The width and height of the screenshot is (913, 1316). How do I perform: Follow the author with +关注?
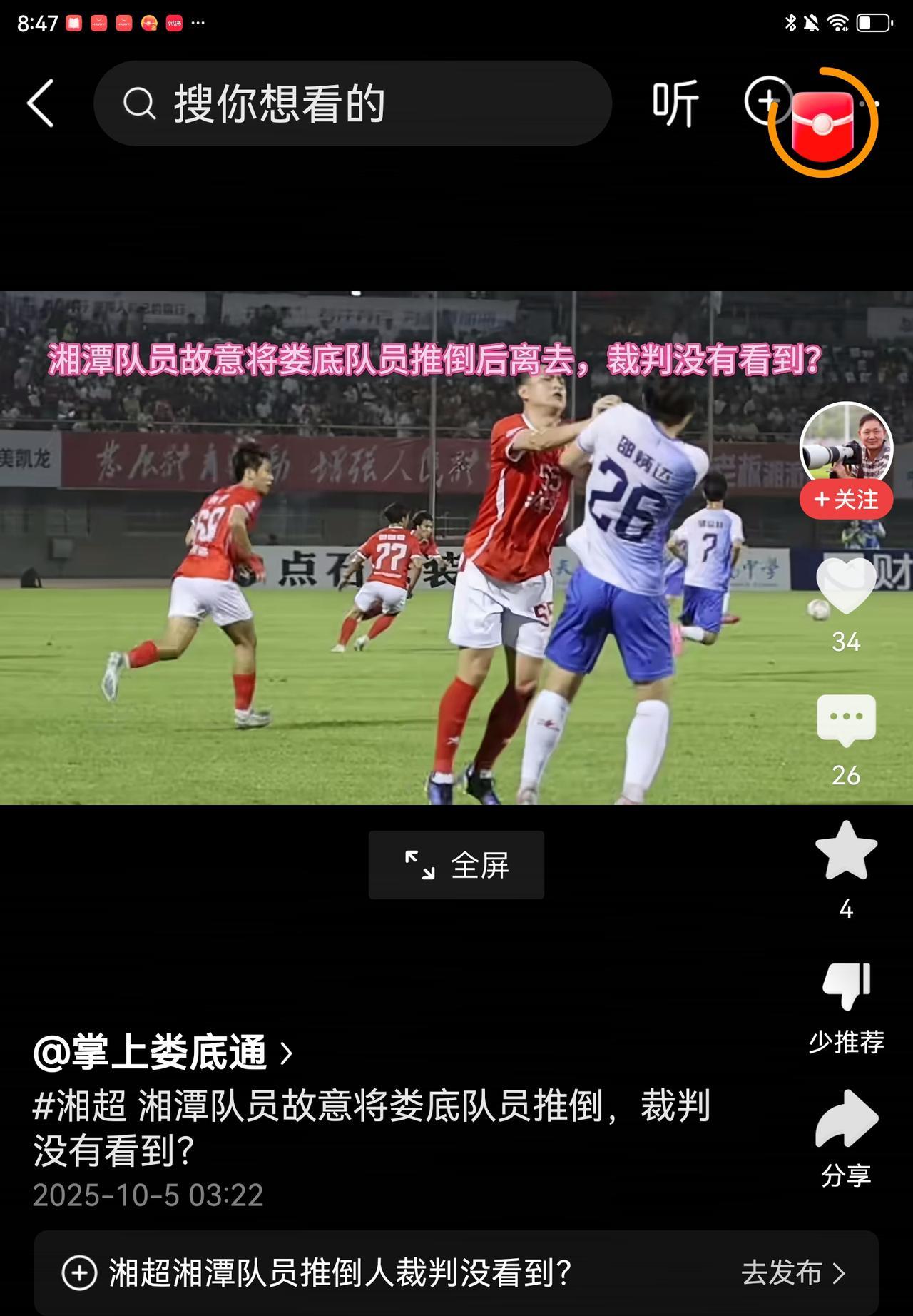tap(846, 499)
